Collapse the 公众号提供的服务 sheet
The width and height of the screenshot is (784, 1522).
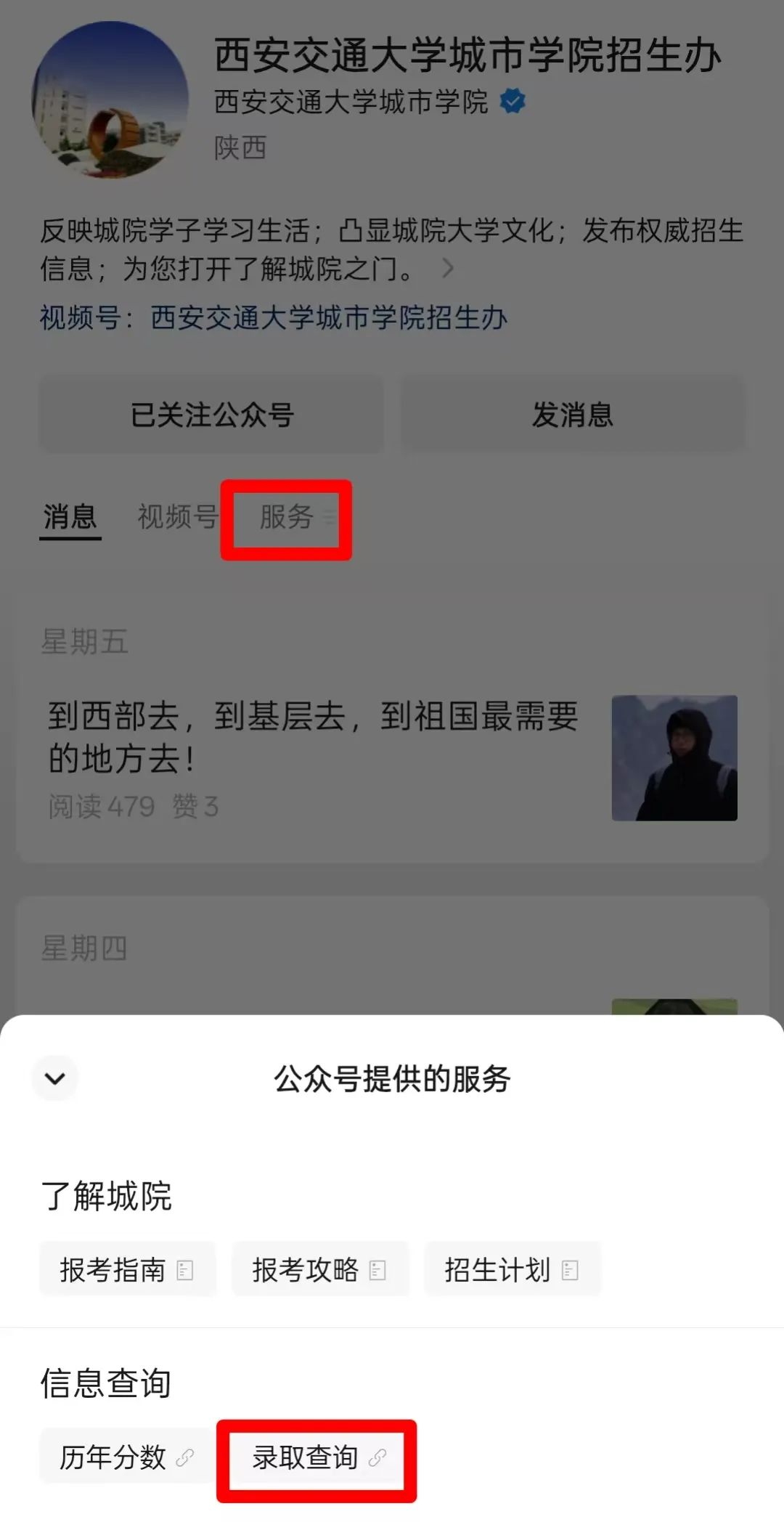(x=55, y=1078)
